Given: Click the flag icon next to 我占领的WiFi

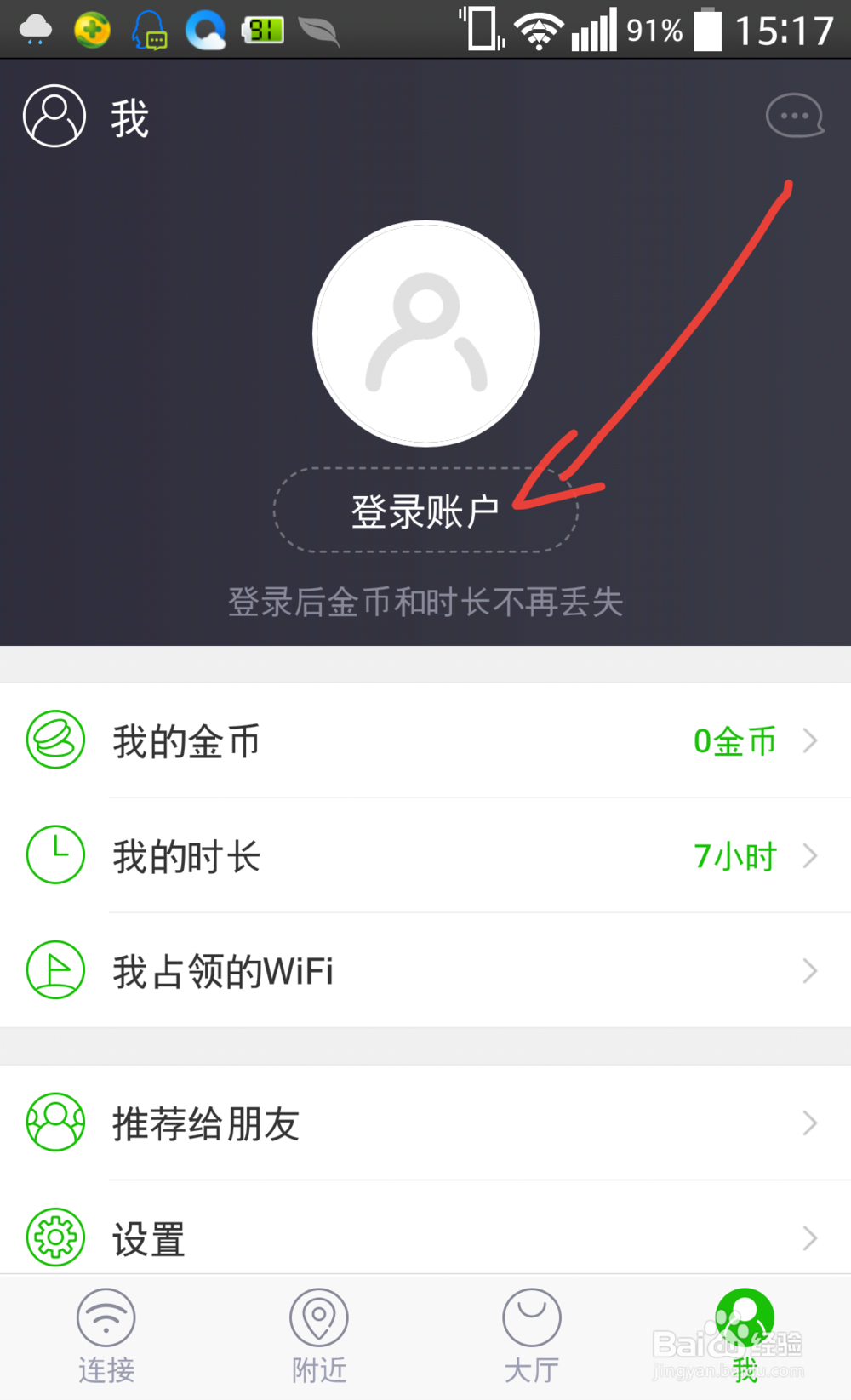Looking at the screenshot, I should (x=54, y=970).
